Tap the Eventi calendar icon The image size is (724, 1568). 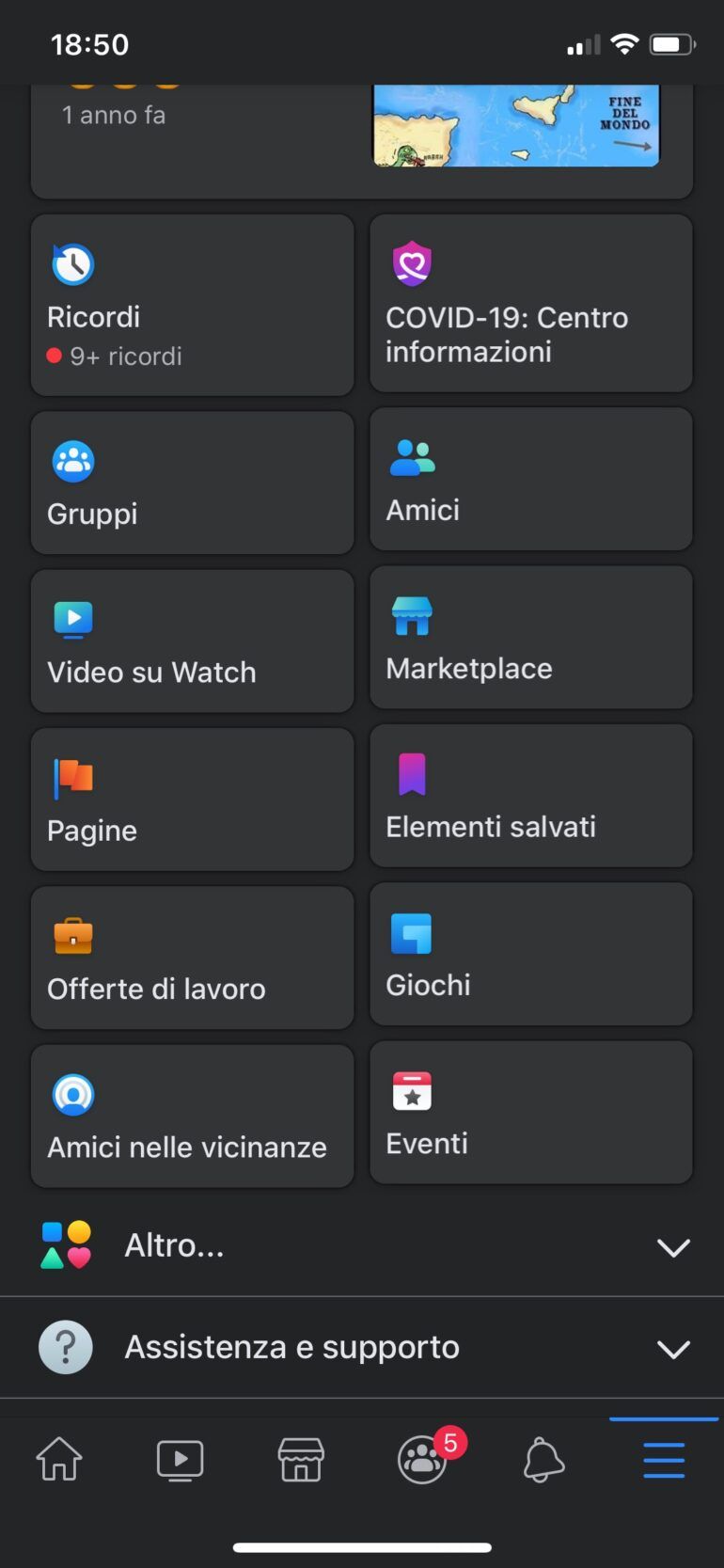[x=410, y=1091]
